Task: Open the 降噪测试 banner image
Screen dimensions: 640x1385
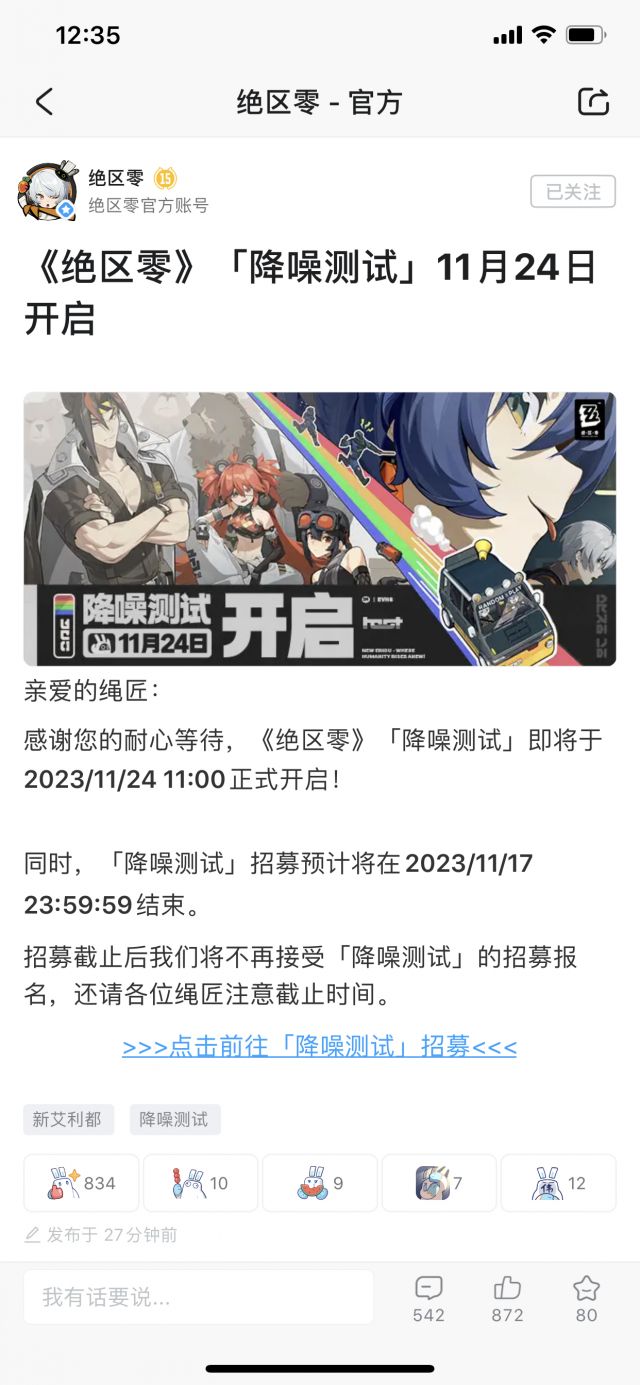Action: (320, 529)
